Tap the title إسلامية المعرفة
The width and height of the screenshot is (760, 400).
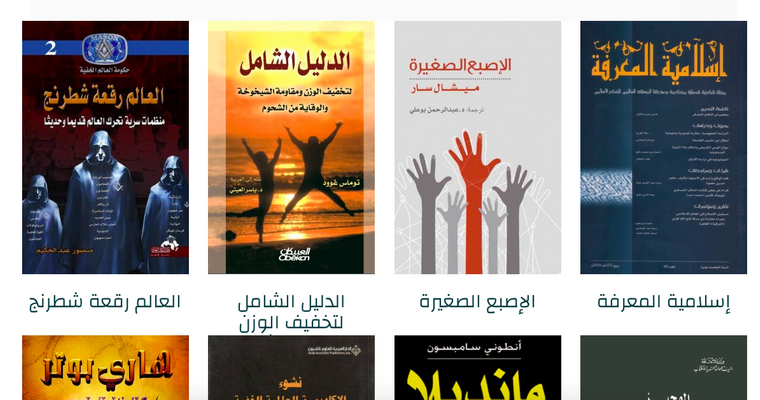[x=663, y=302]
